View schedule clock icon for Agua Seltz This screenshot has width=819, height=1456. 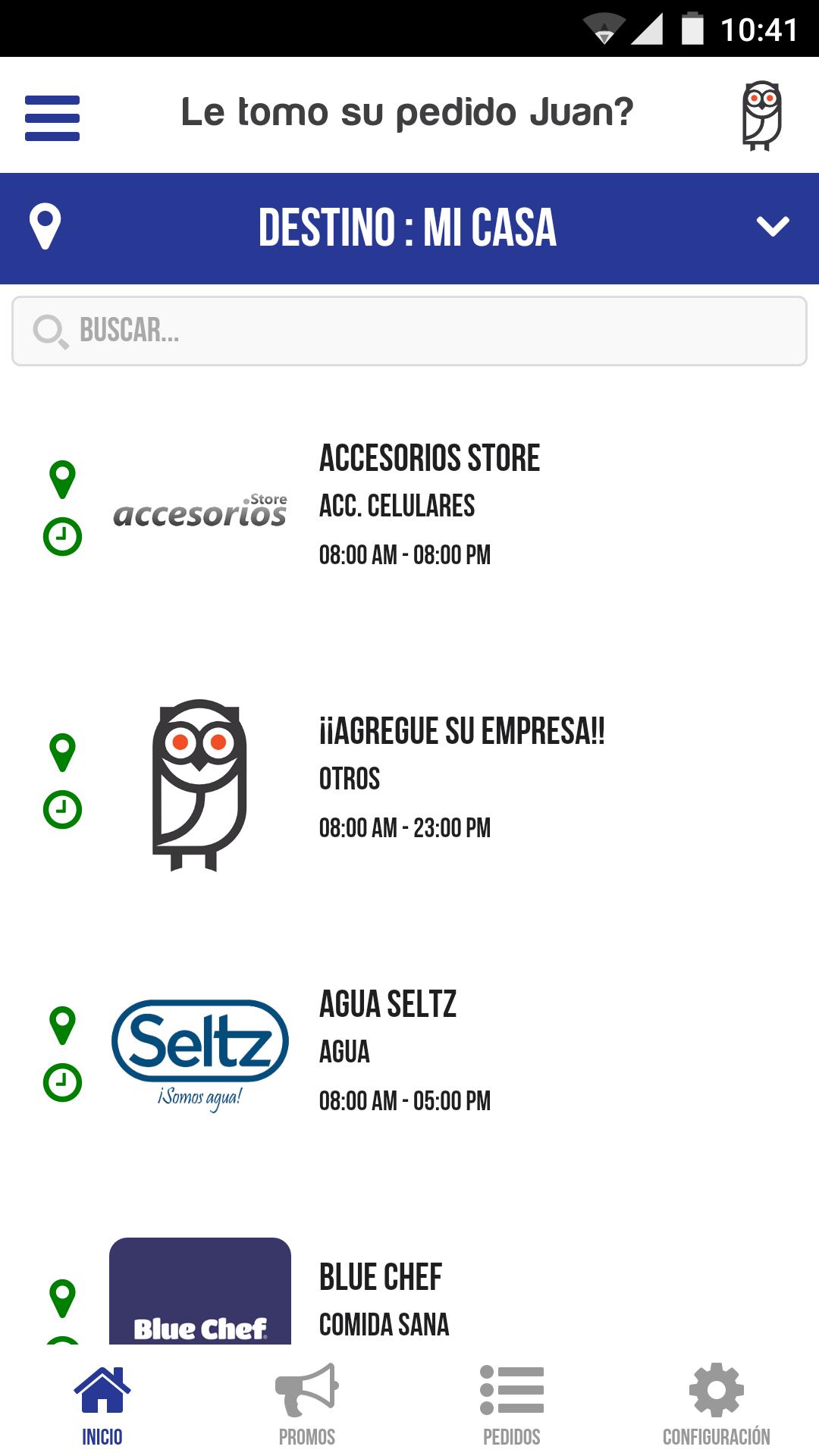click(62, 1082)
